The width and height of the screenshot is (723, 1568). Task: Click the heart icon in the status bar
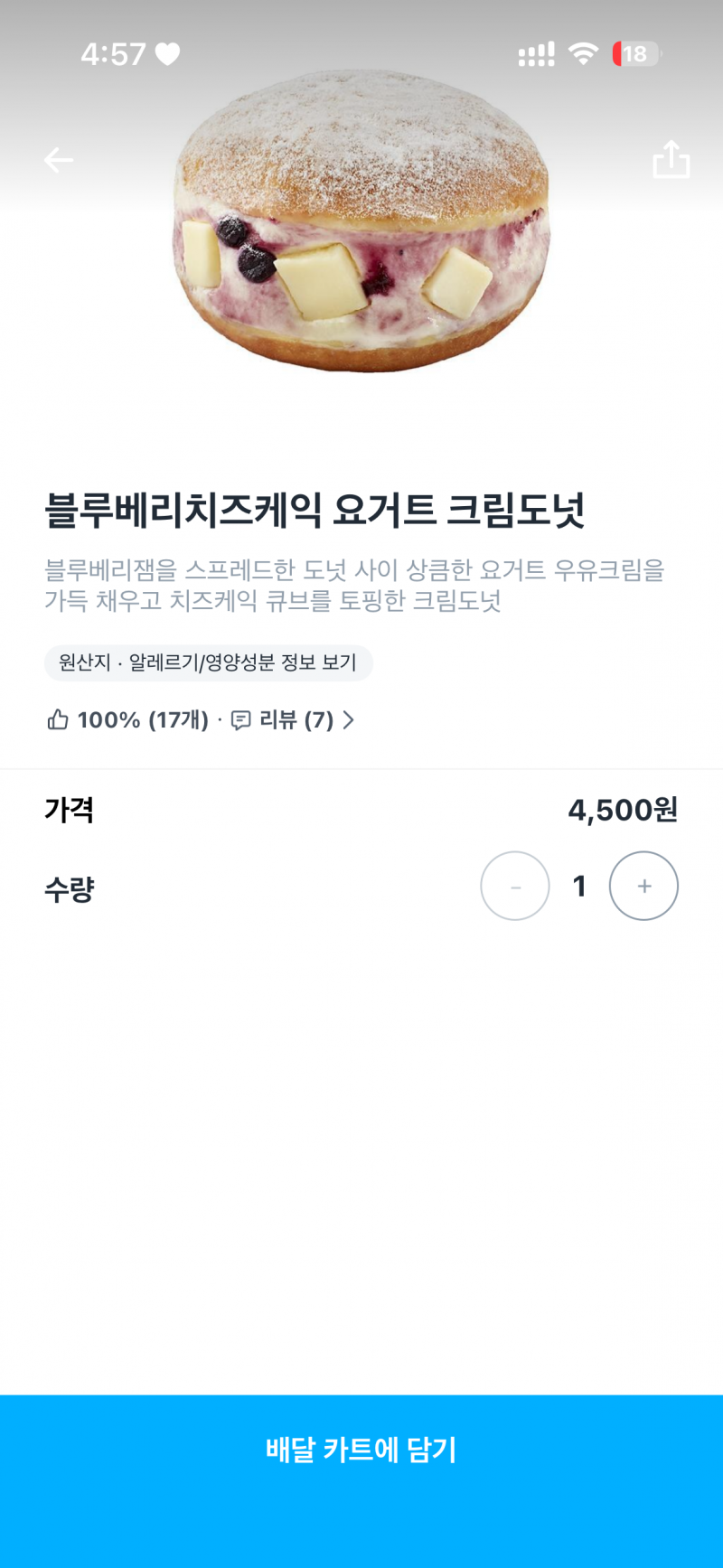(x=168, y=53)
